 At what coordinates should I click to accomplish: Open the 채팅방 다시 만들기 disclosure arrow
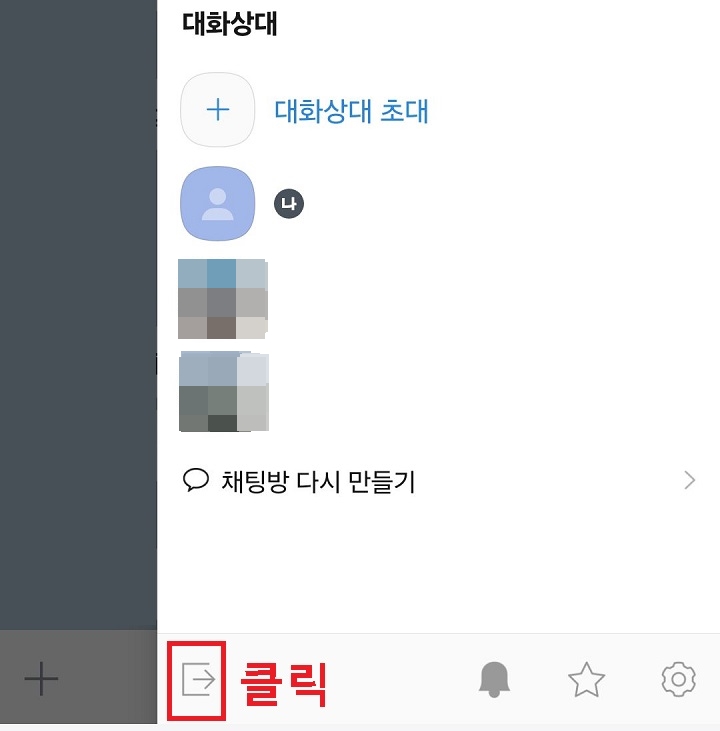click(x=689, y=480)
